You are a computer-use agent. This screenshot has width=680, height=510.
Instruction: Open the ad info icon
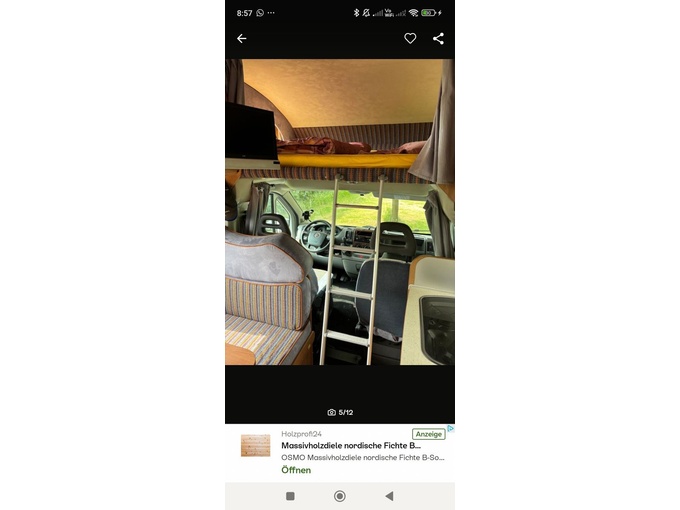[x=450, y=429]
